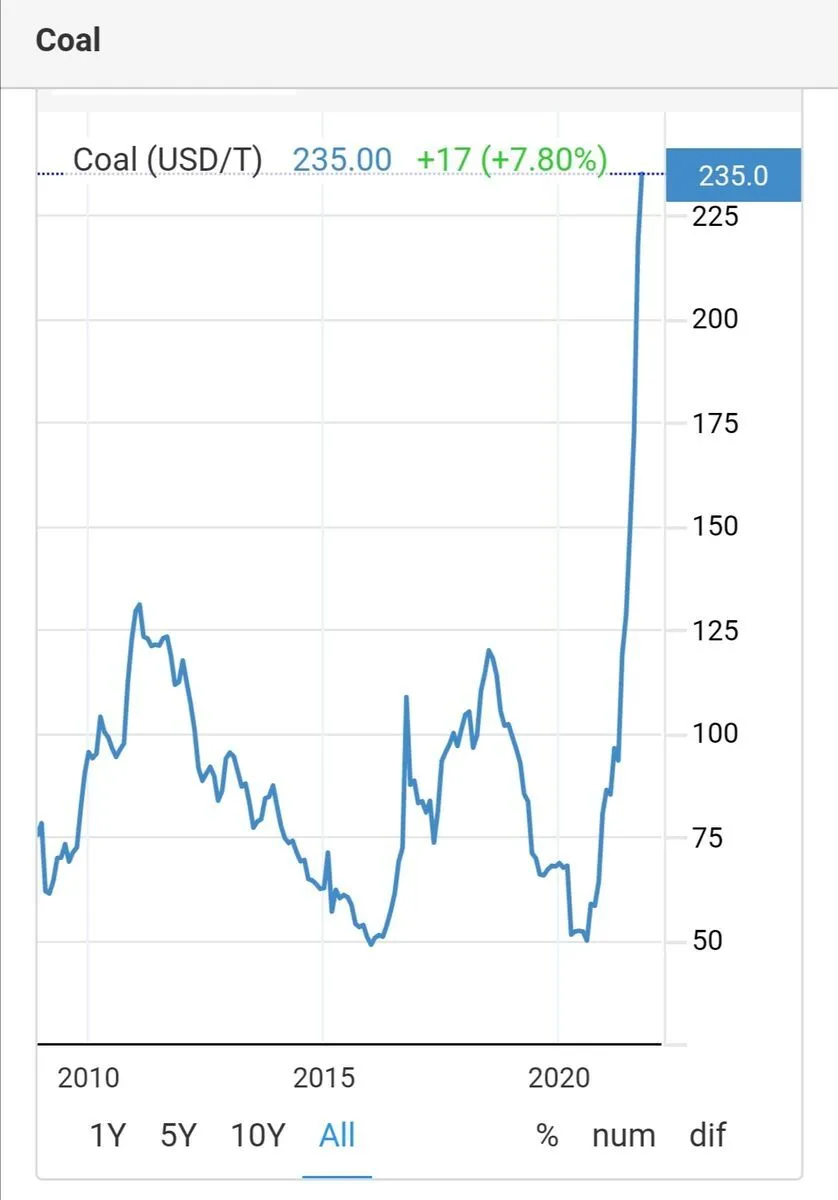Select the 5Y time range
Screen dimensions: 838x1200
tap(178, 1135)
